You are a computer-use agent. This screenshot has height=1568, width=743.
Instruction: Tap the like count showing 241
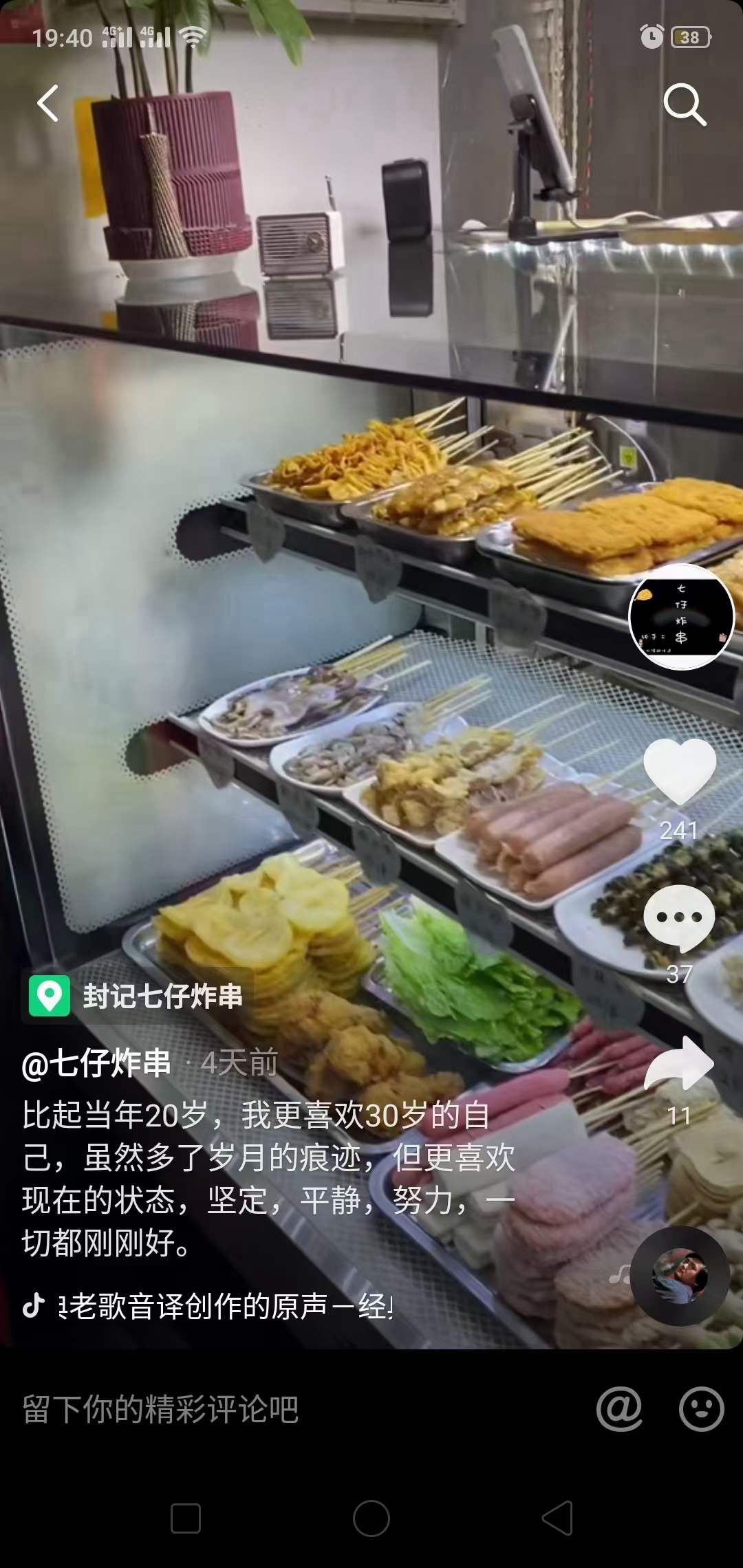[x=678, y=830]
